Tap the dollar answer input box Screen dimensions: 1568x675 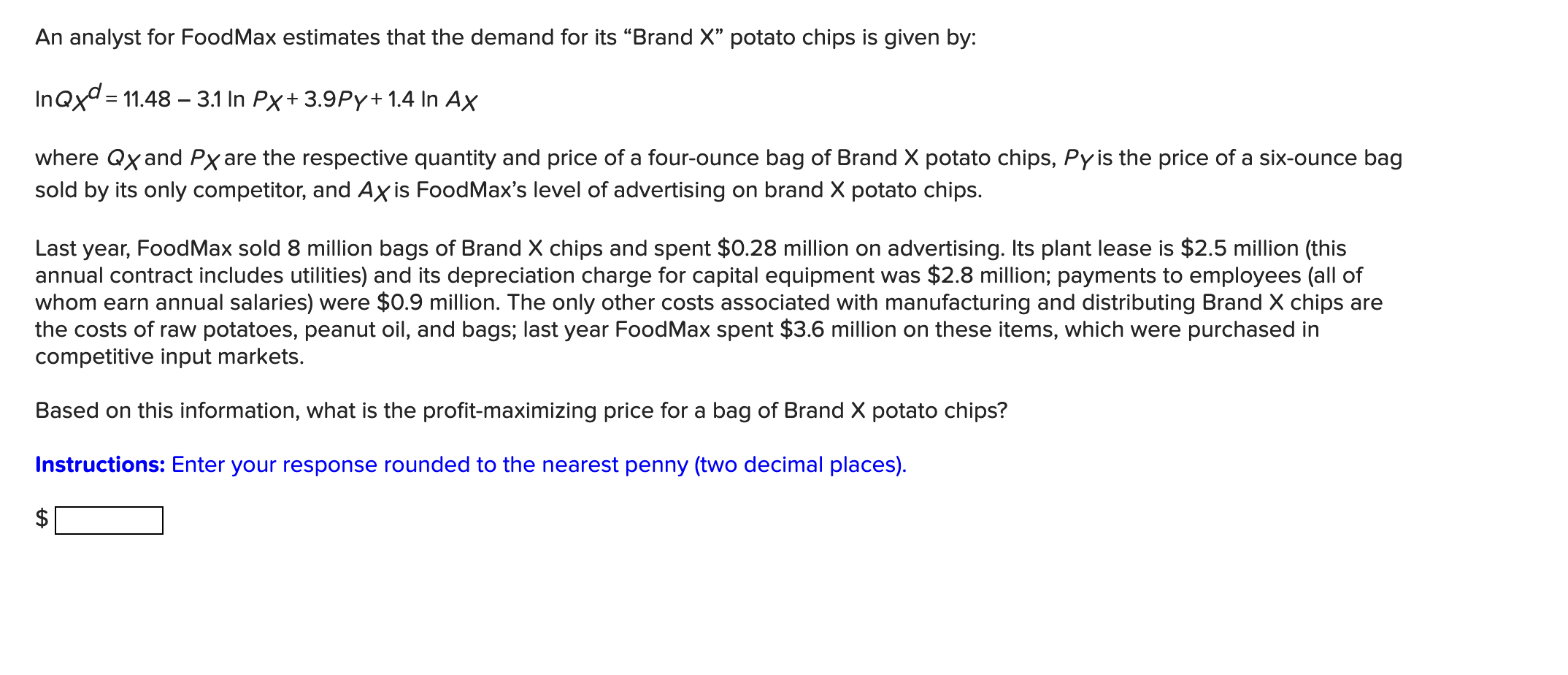109,520
